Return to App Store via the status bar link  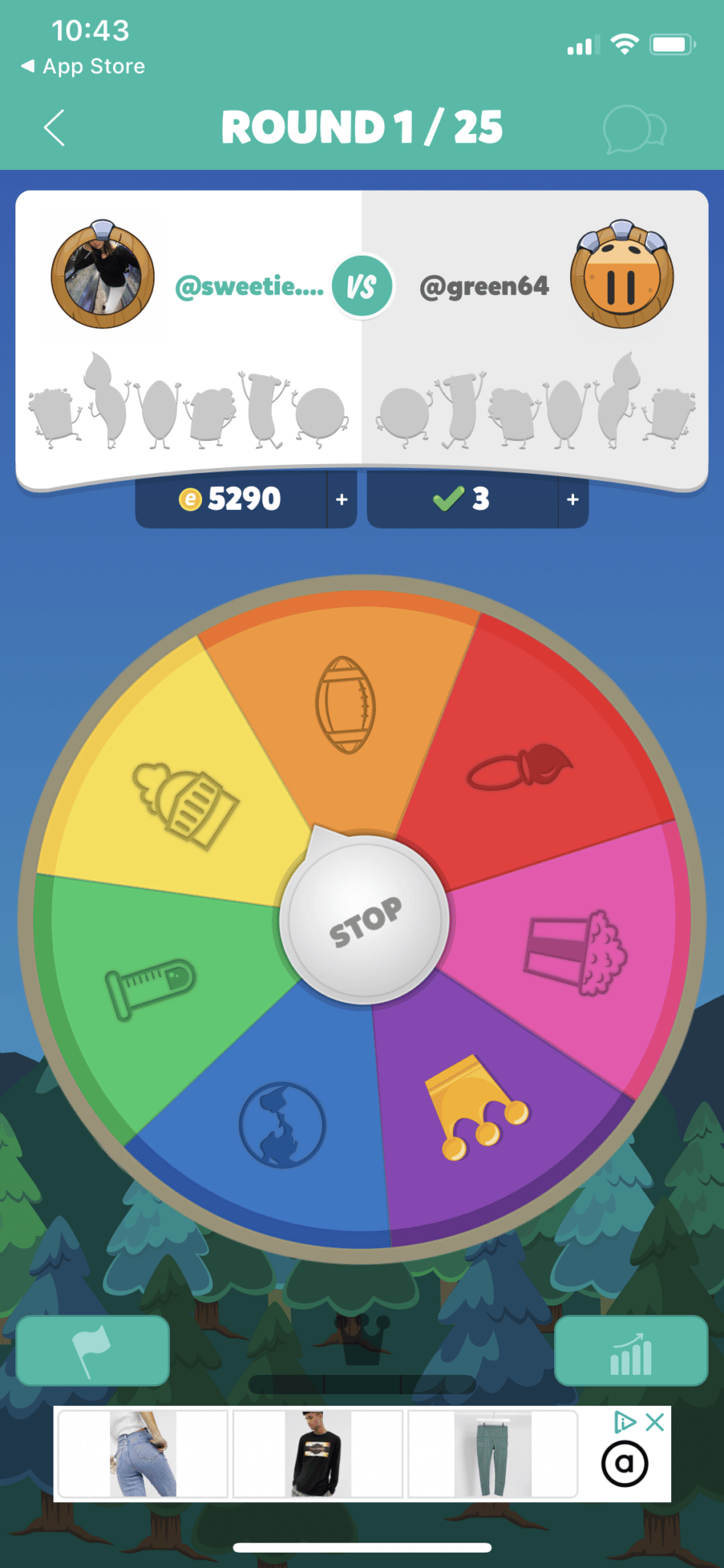coord(81,66)
